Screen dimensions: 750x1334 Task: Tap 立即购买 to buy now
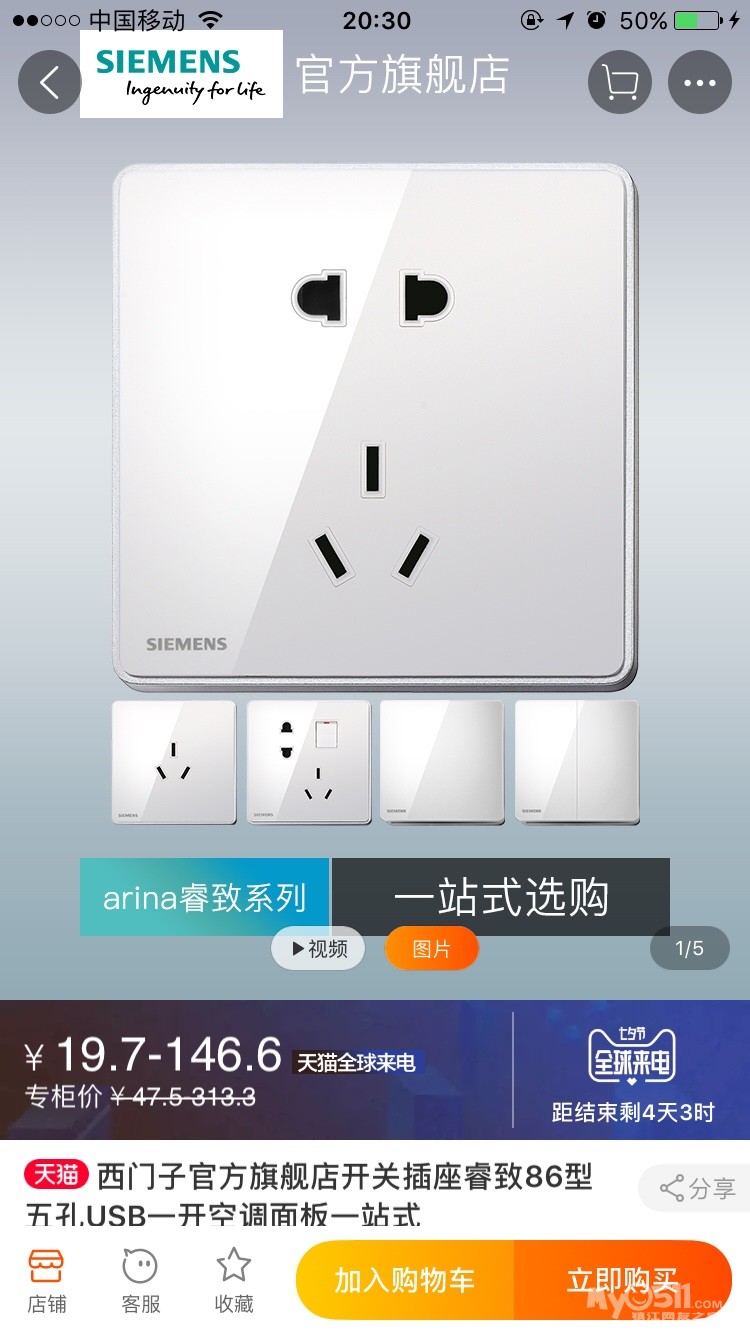click(622, 1281)
